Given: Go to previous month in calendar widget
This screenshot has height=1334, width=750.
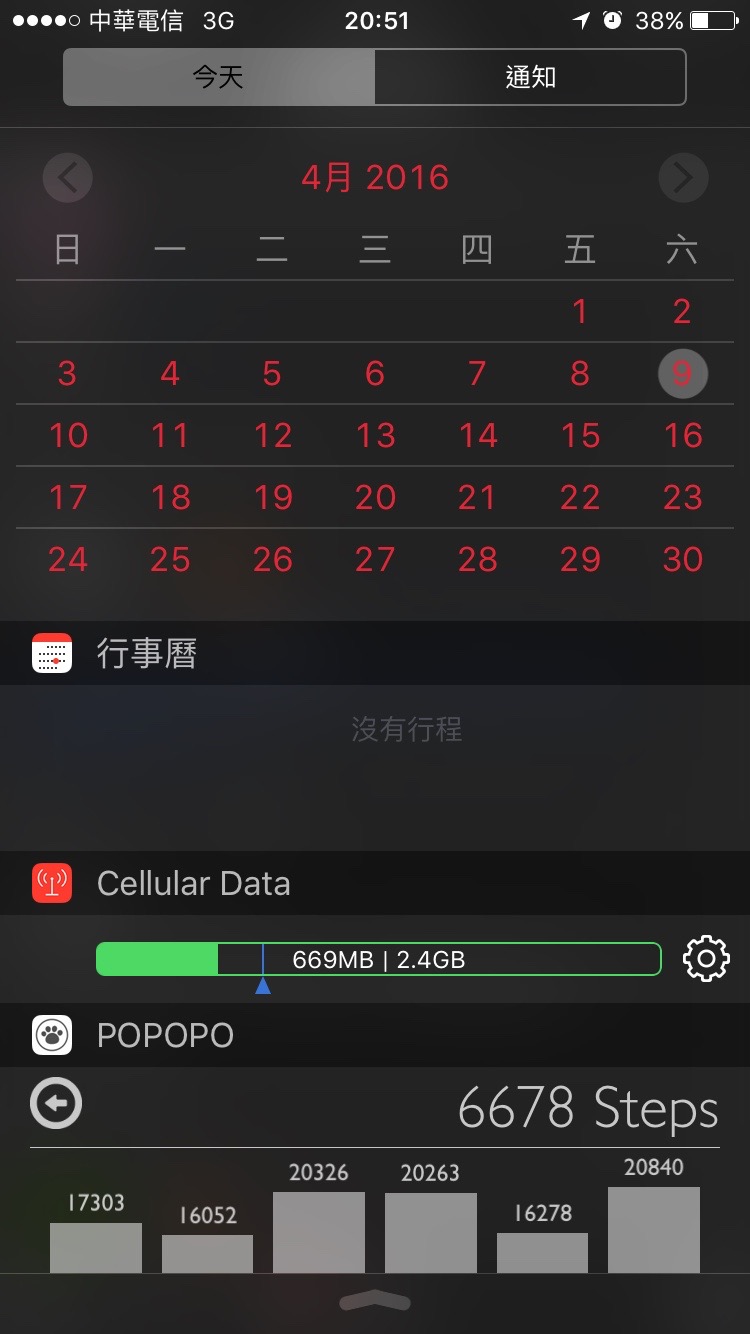Looking at the screenshot, I should pyautogui.click(x=68, y=179).
